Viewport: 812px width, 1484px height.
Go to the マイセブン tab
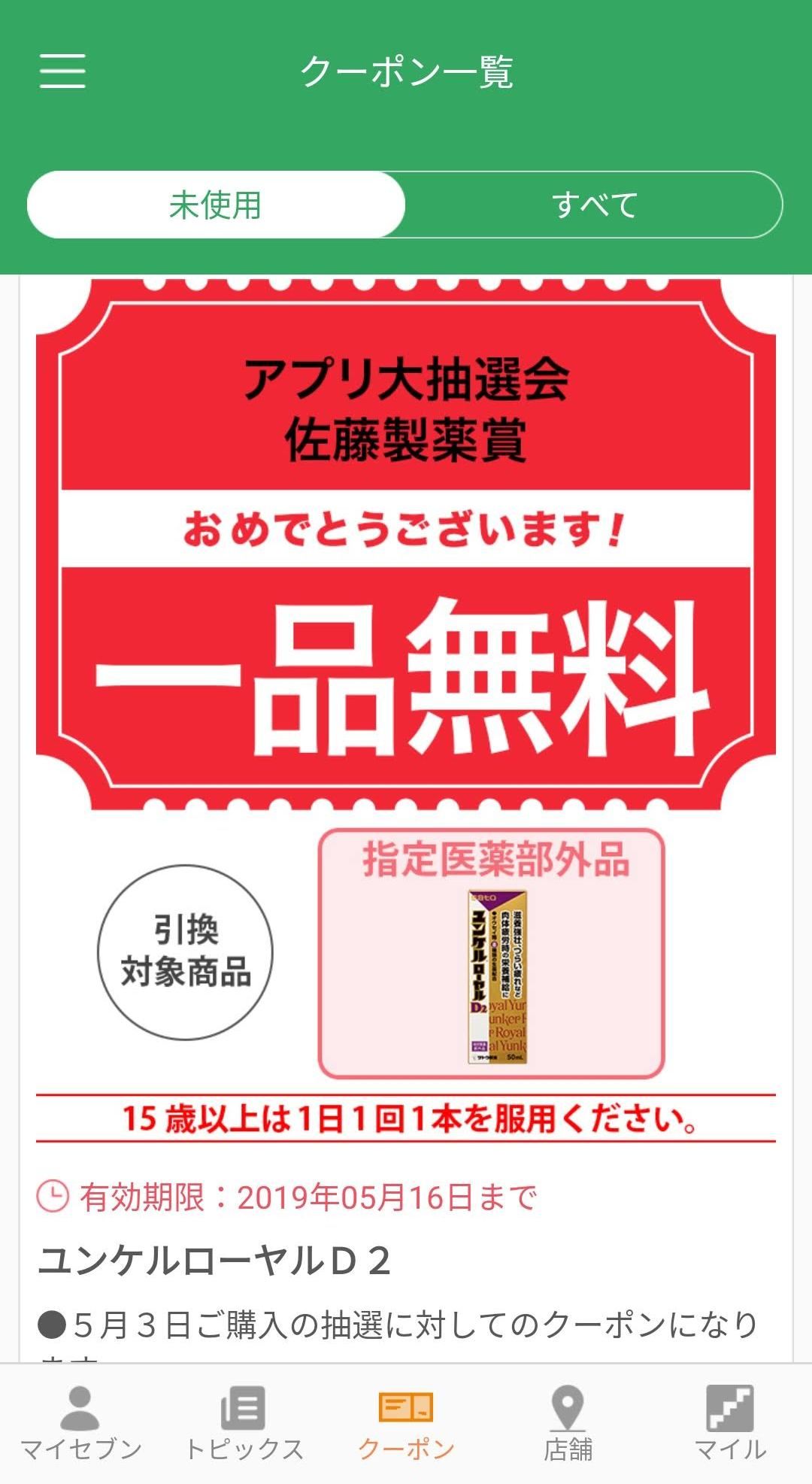click(x=80, y=1423)
